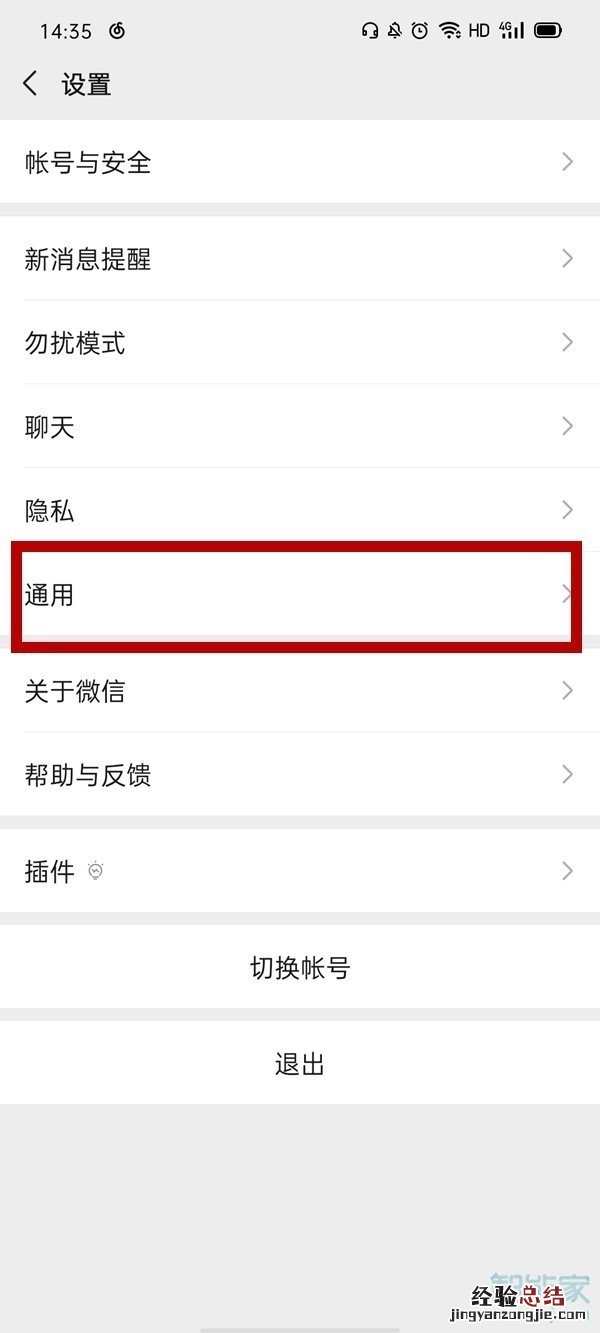Open 关于微信 page
The image size is (600, 1333).
click(x=300, y=691)
